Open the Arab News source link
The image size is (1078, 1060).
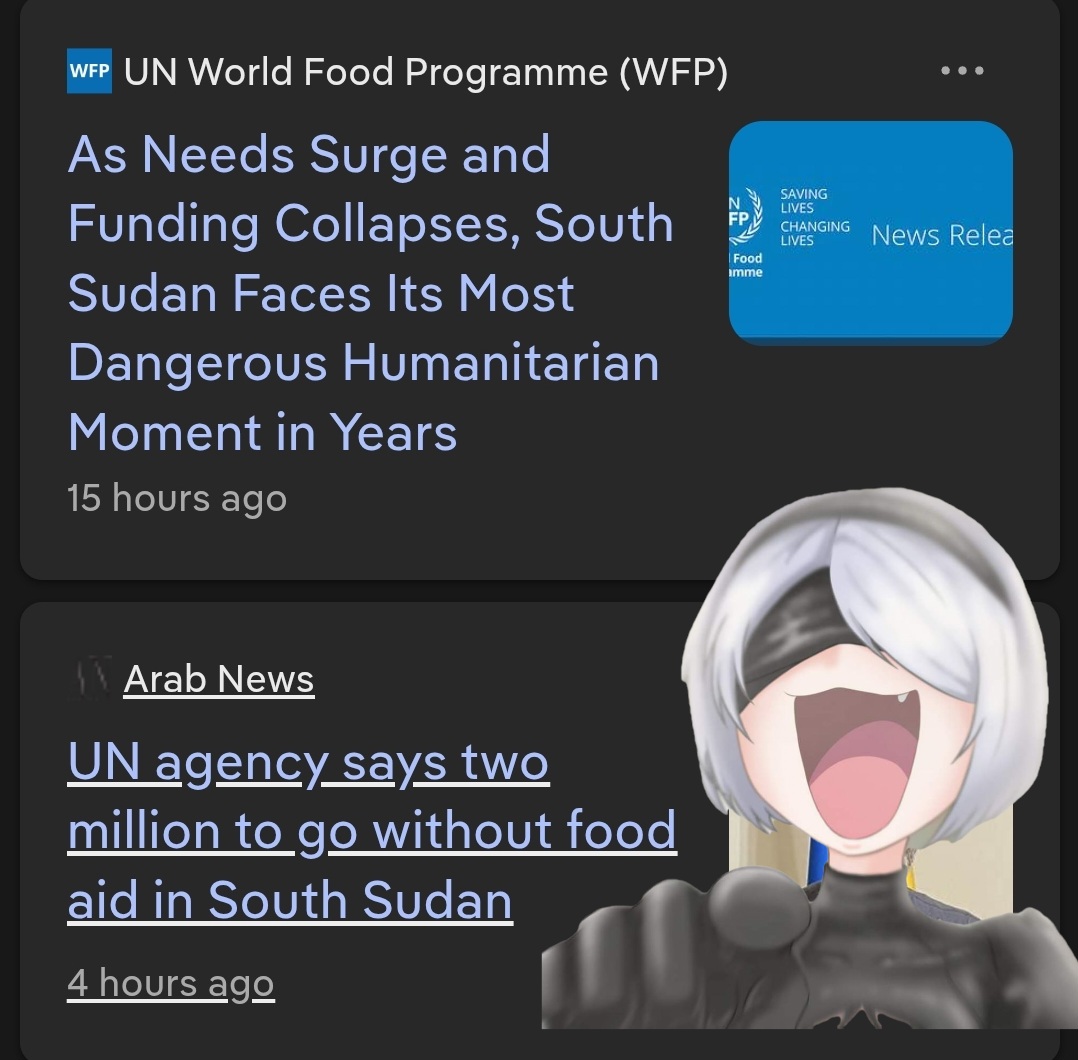pyautogui.click(x=219, y=678)
